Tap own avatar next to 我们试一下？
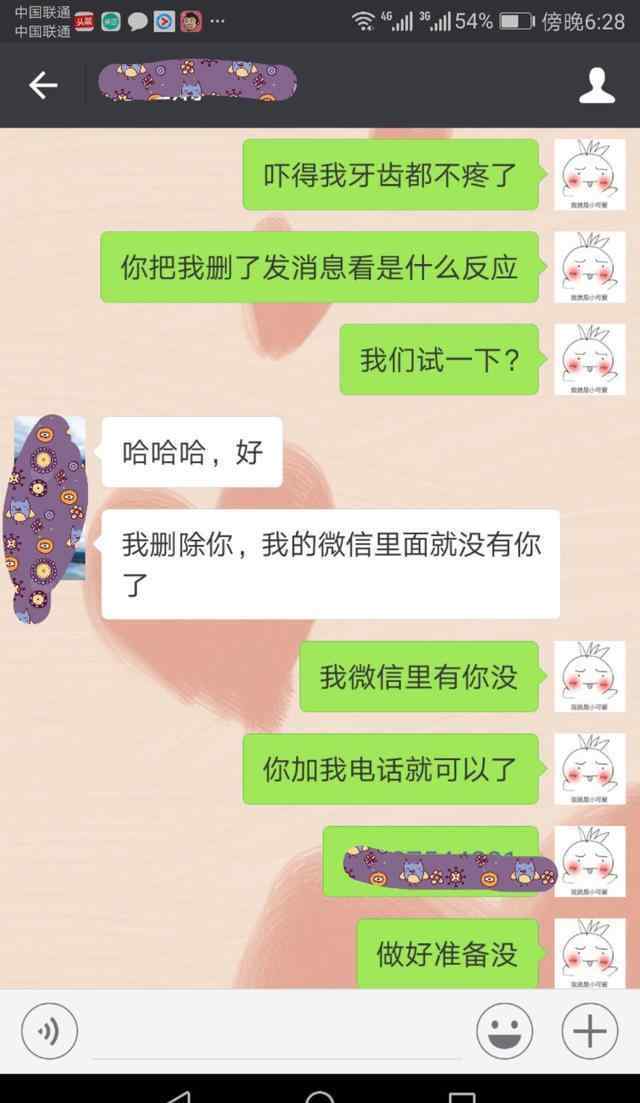 click(x=589, y=359)
